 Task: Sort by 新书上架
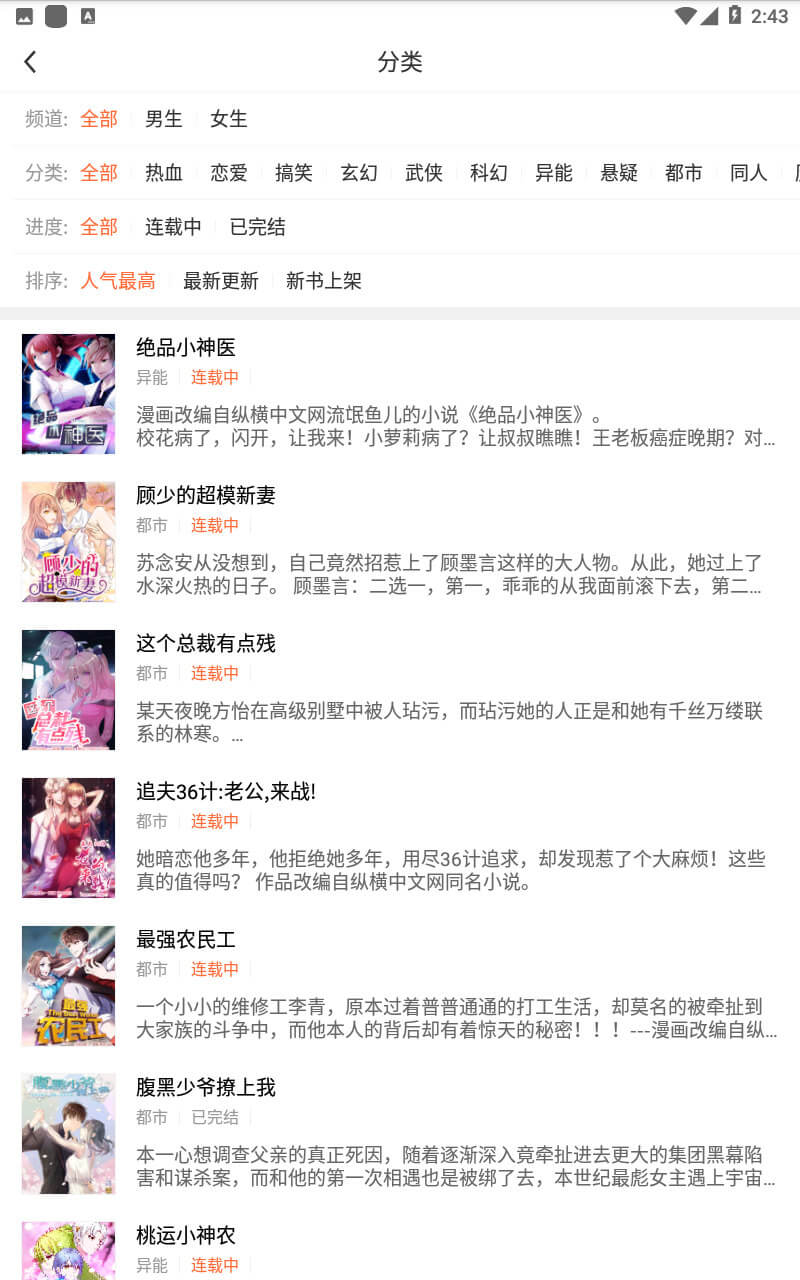324,281
